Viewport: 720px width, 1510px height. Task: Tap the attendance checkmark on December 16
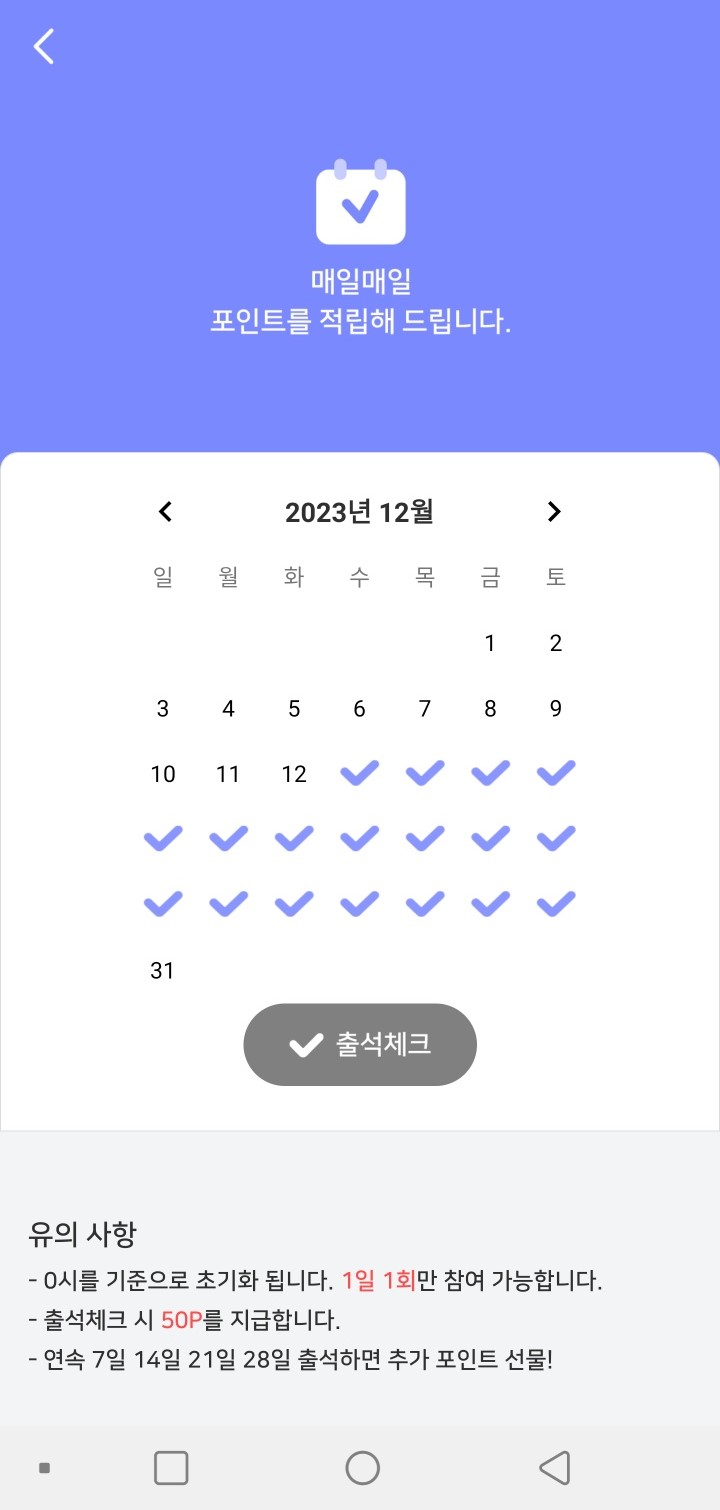pos(555,771)
